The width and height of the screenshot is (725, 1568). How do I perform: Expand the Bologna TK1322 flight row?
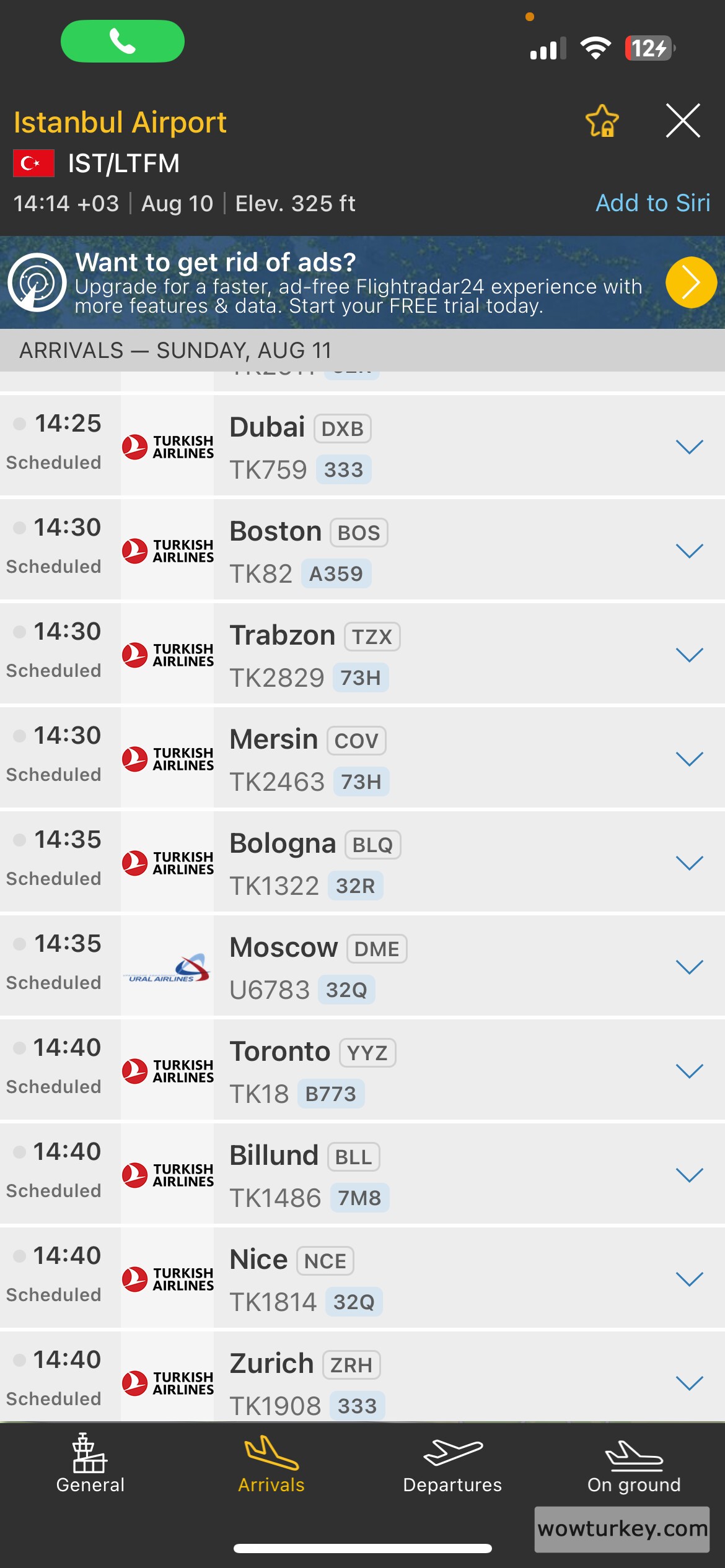pos(689,863)
